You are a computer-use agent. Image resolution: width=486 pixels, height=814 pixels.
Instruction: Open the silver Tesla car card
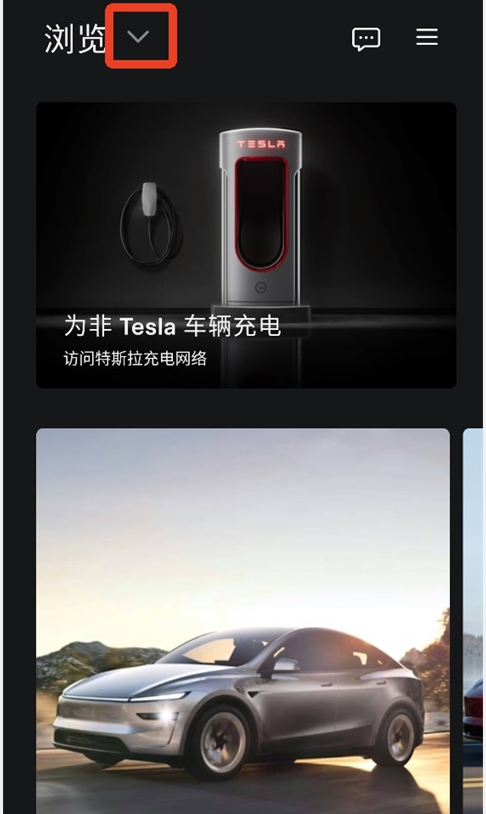coord(243,621)
